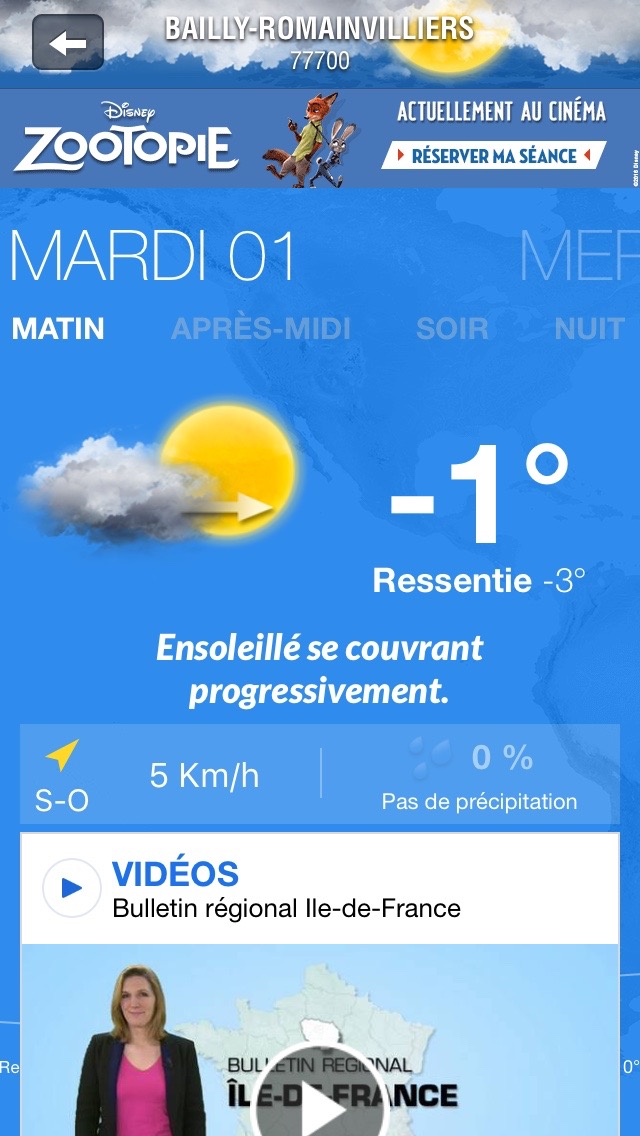Show the Soir forecast
640x1136 pixels.
(x=452, y=328)
